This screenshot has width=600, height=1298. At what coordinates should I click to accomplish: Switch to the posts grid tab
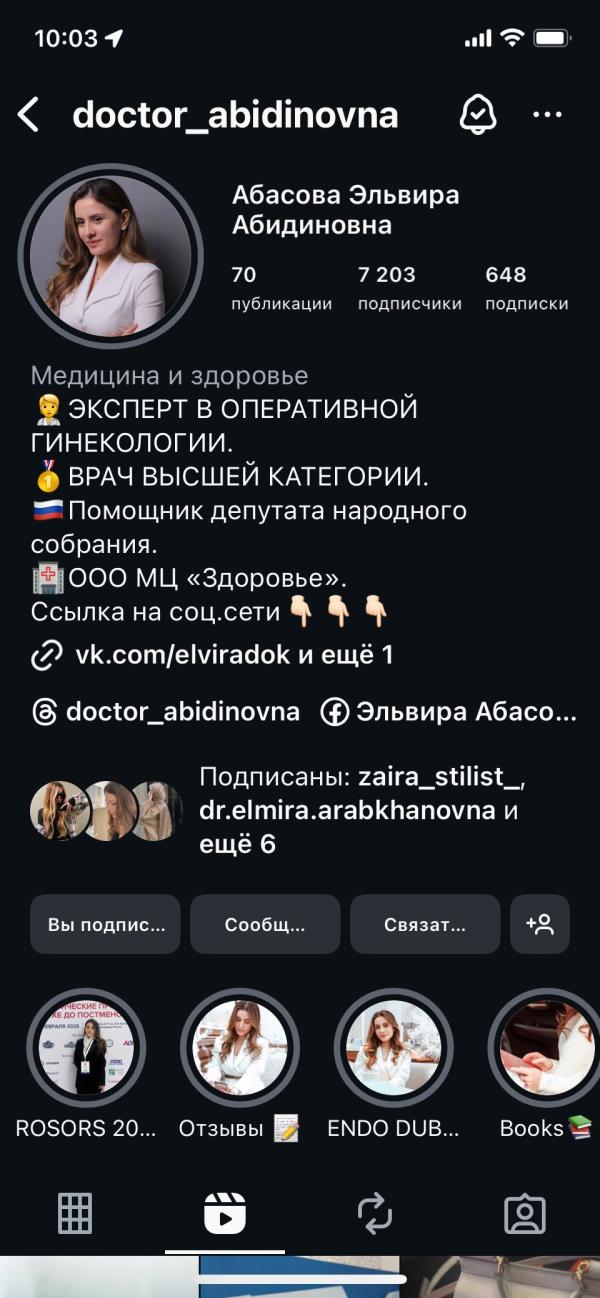coord(75,1214)
